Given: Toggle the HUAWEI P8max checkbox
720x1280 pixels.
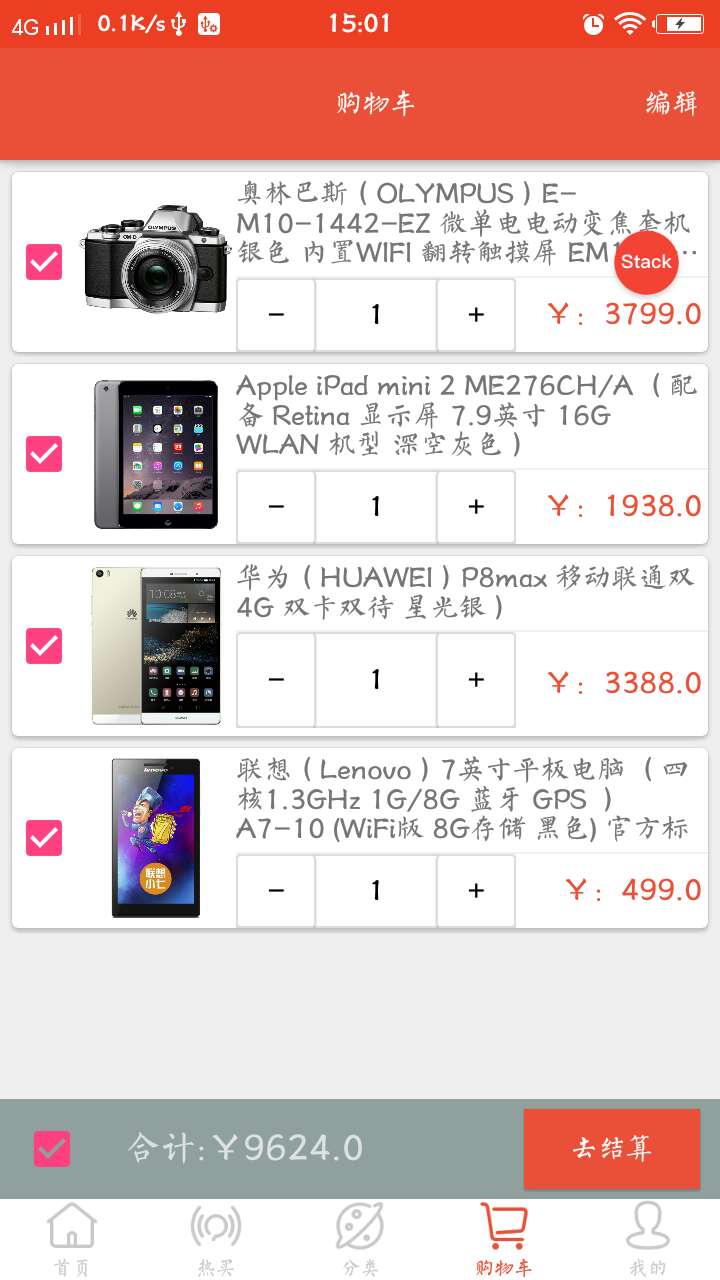Looking at the screenshot, I should pyautogui.click(x=44, y=646).
